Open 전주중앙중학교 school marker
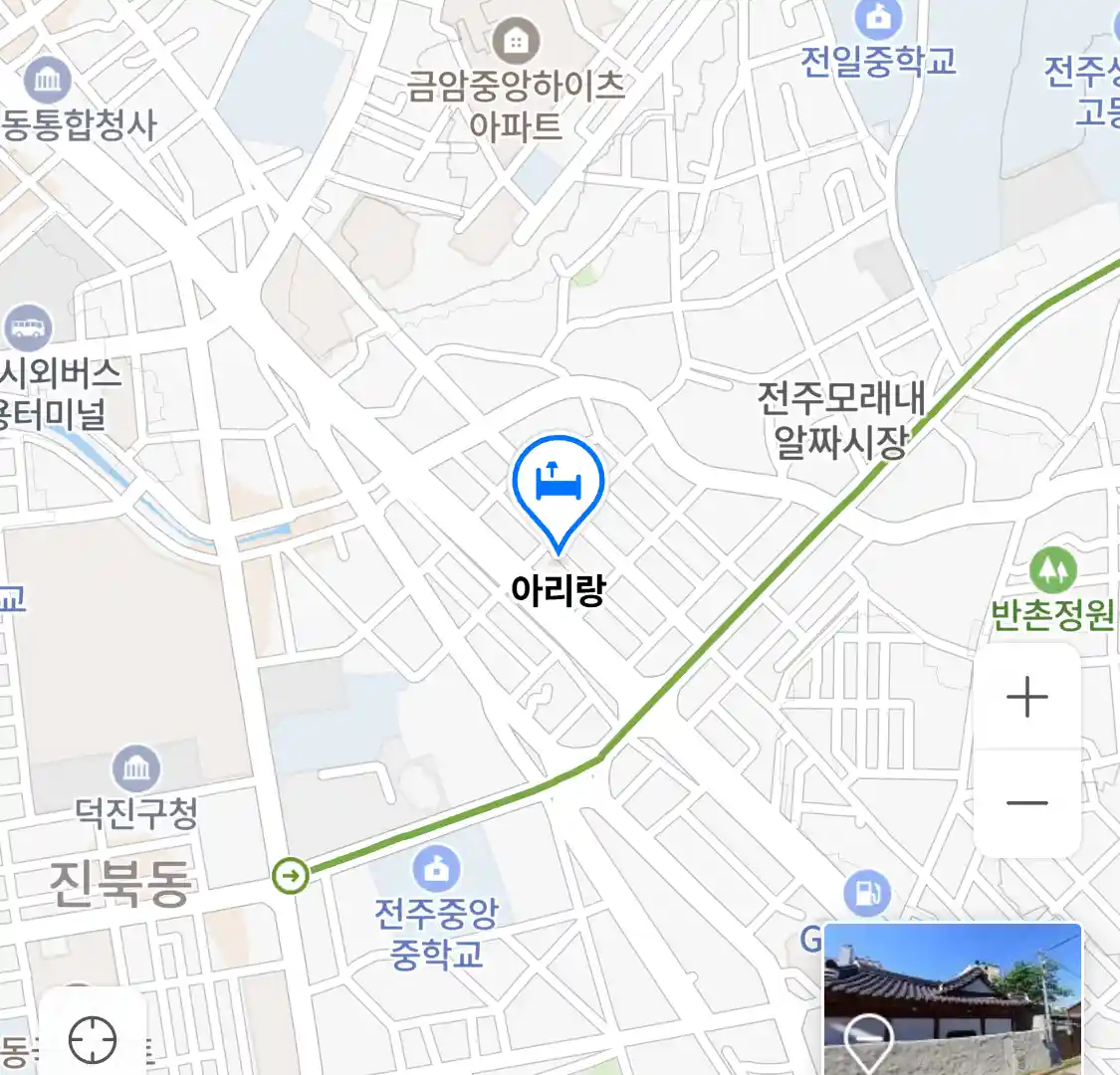 435,869
